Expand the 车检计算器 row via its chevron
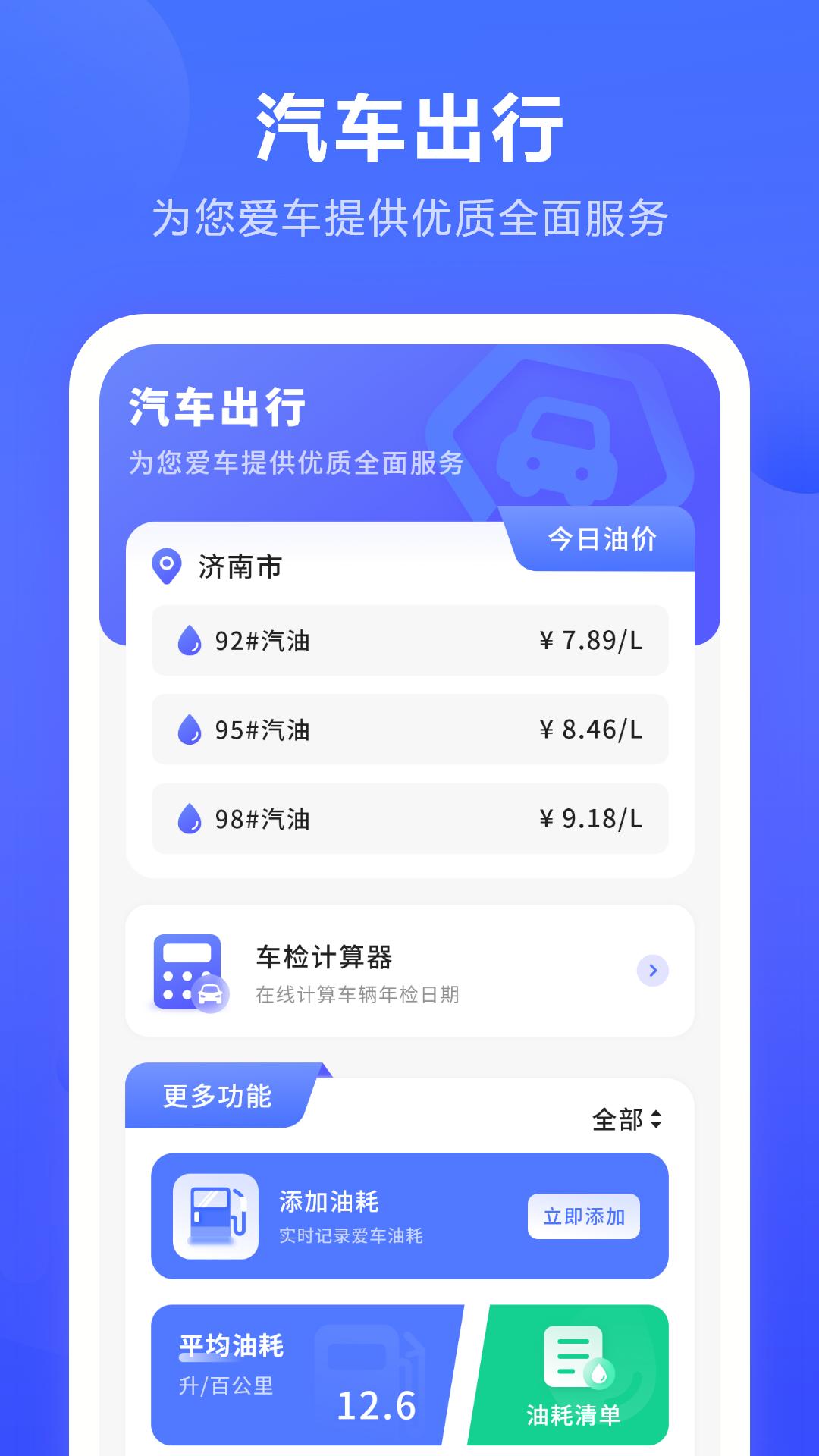Screen dimensions: 819x1456 tap(651, 971)
